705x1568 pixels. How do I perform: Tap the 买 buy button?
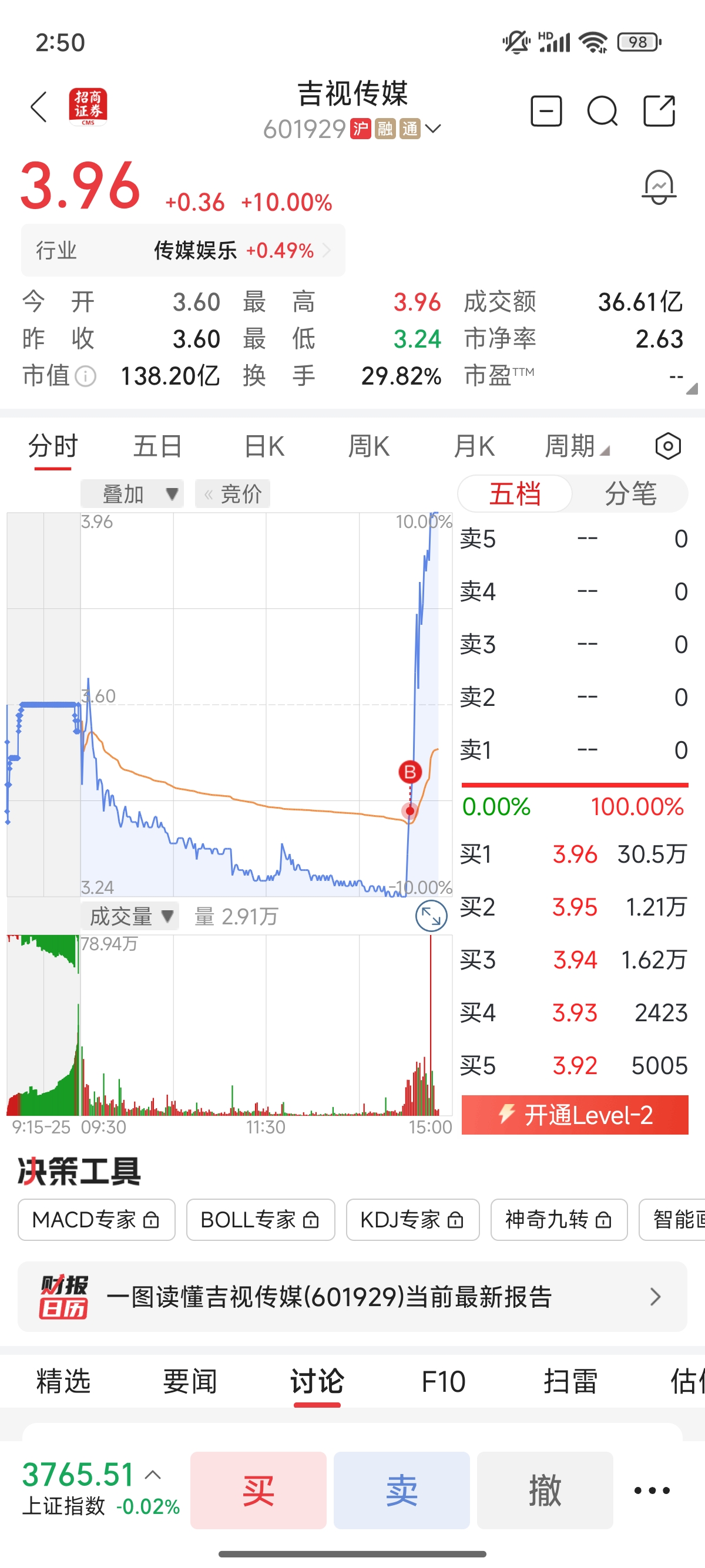coord(258,1490)
